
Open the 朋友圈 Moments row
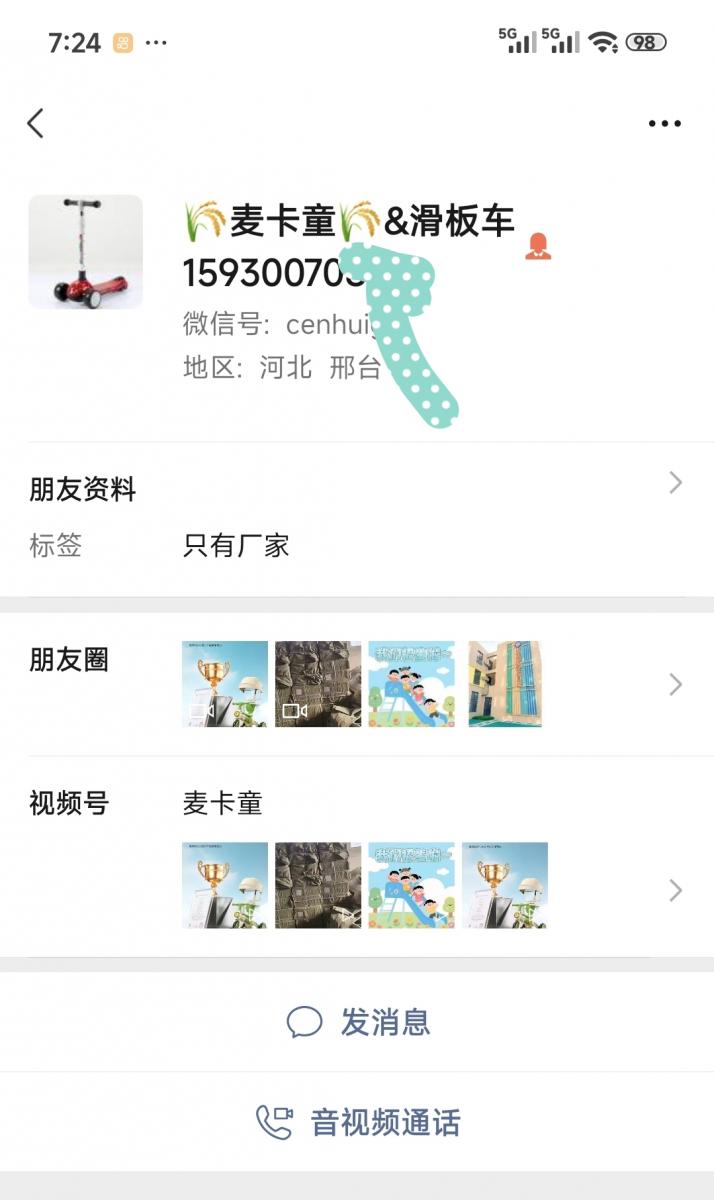coord(356,684)
